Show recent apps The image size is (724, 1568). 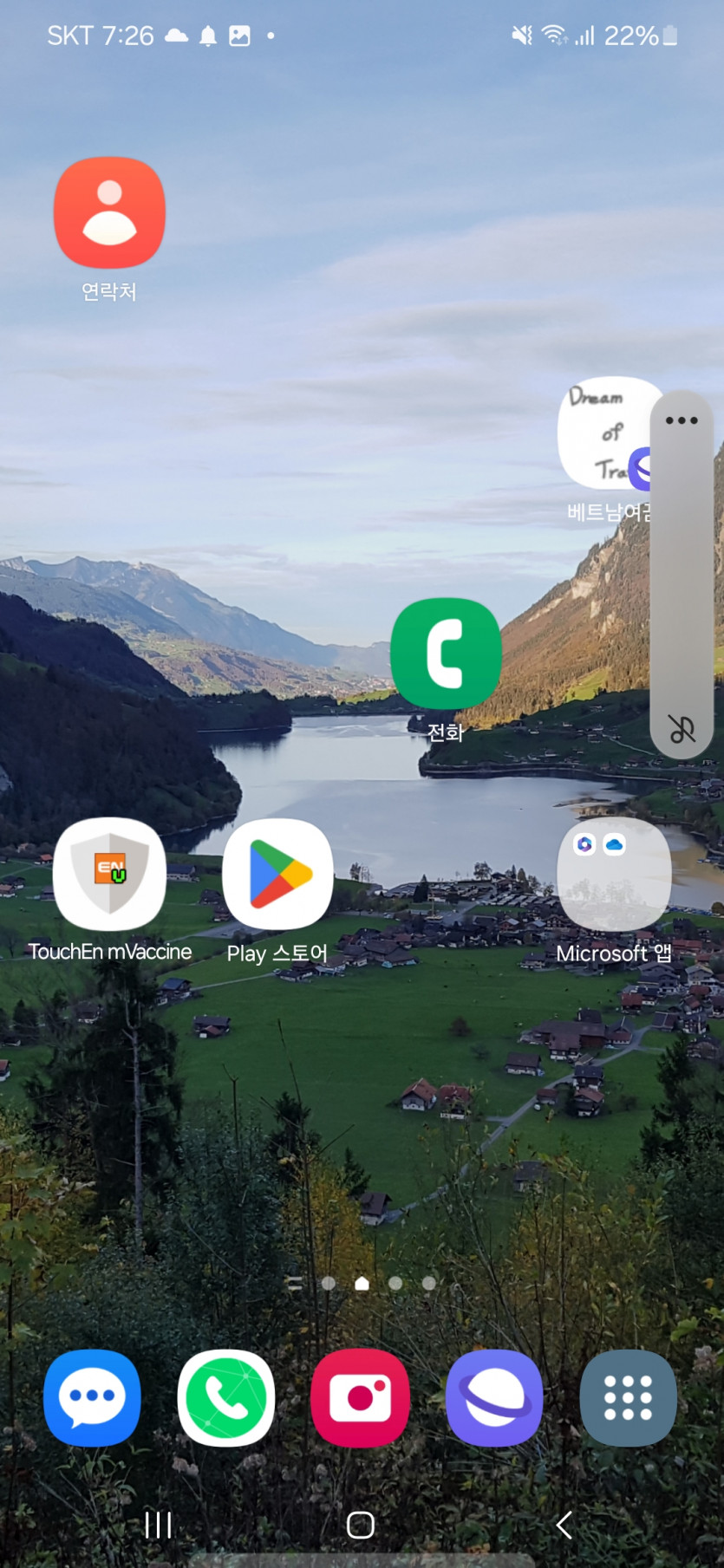(x=158, y=1525)
